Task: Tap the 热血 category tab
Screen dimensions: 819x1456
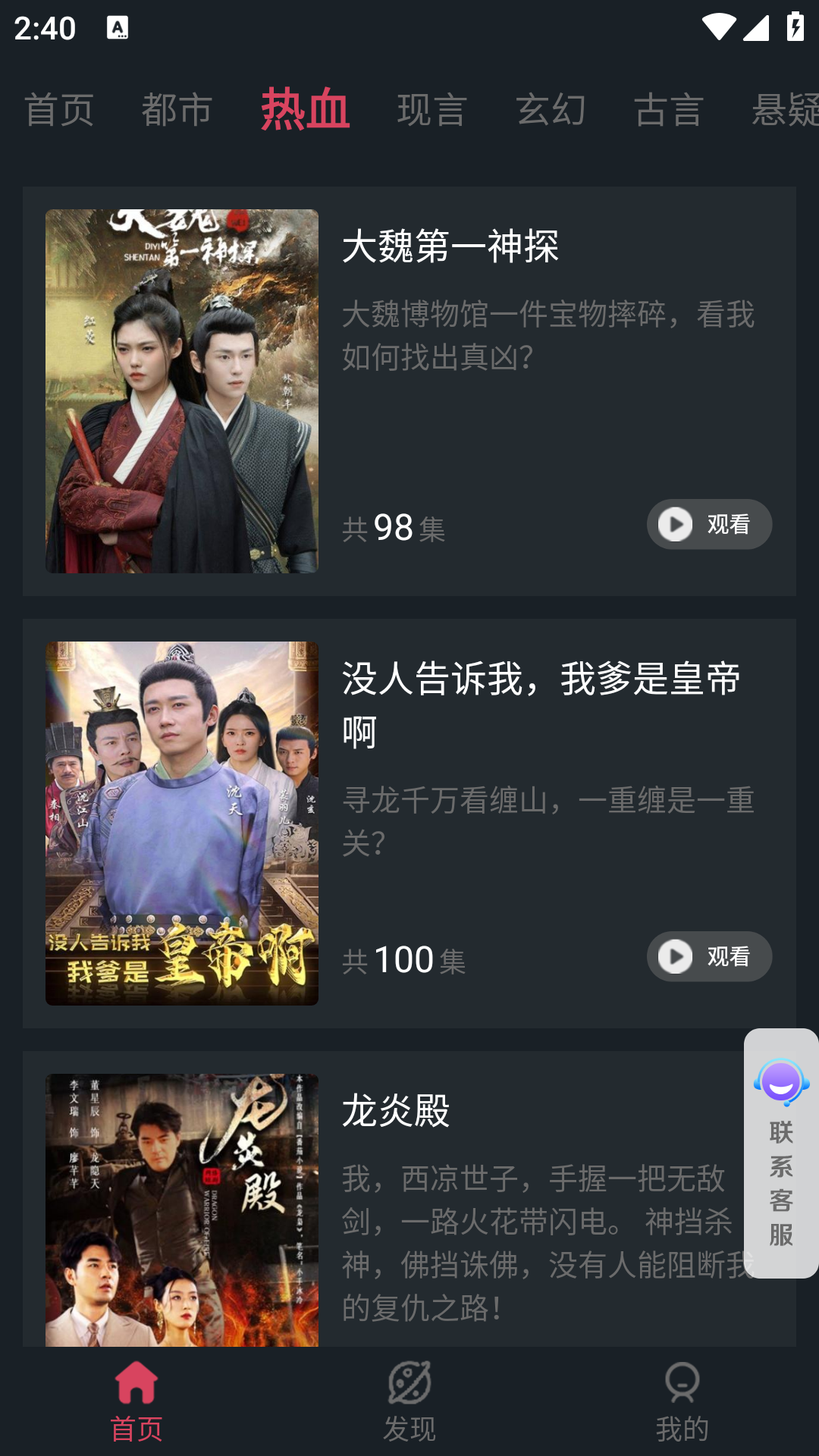Action: tap(305, 110)
